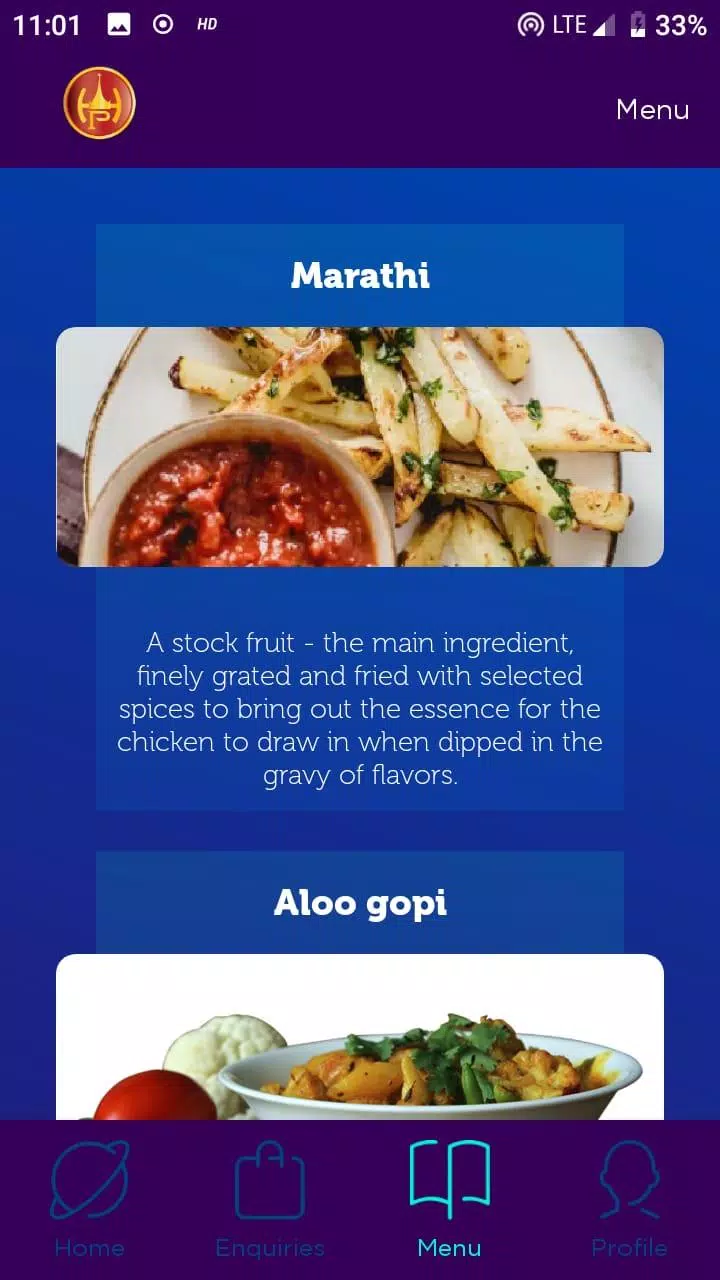Open the Marathi dish card

[x=360, y=447]
